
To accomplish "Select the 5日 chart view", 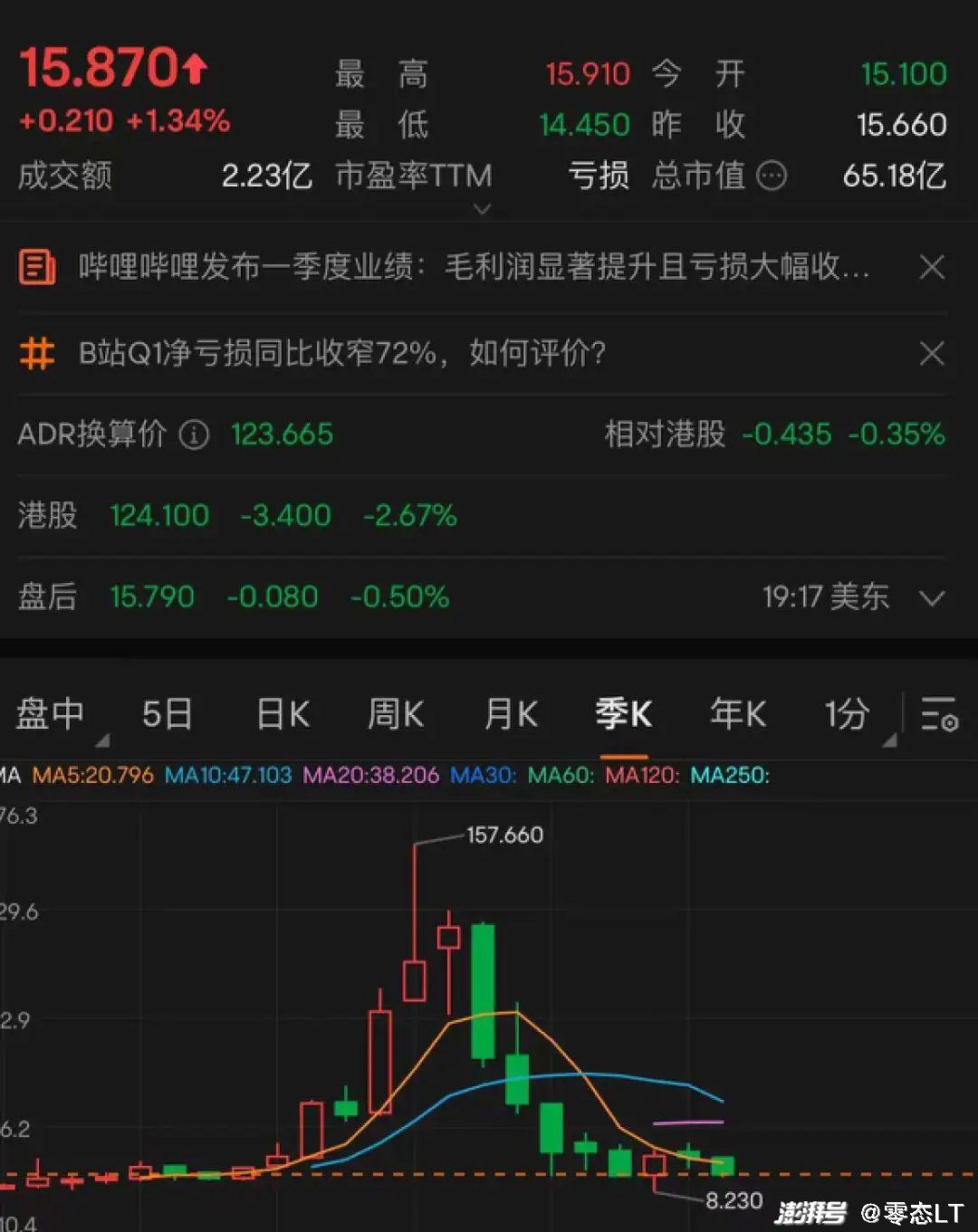I will (168, 714).
